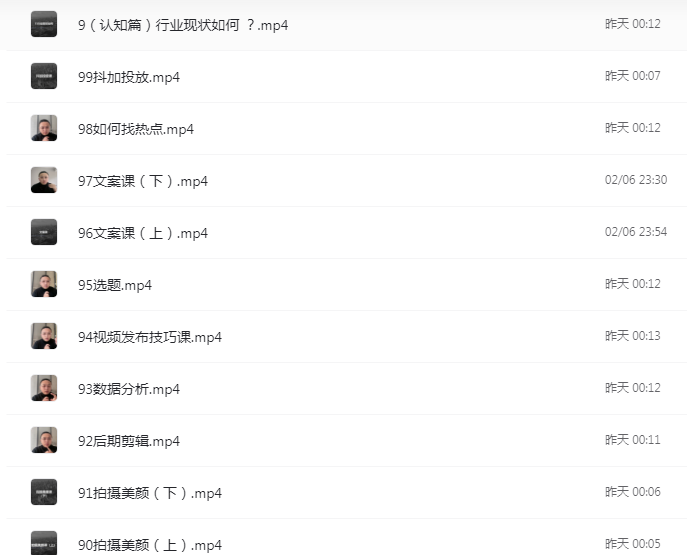The height and width of the screenshot is (555, 687).
Task: Open 94视频发布技巧课.mp4
Action: 150,337
